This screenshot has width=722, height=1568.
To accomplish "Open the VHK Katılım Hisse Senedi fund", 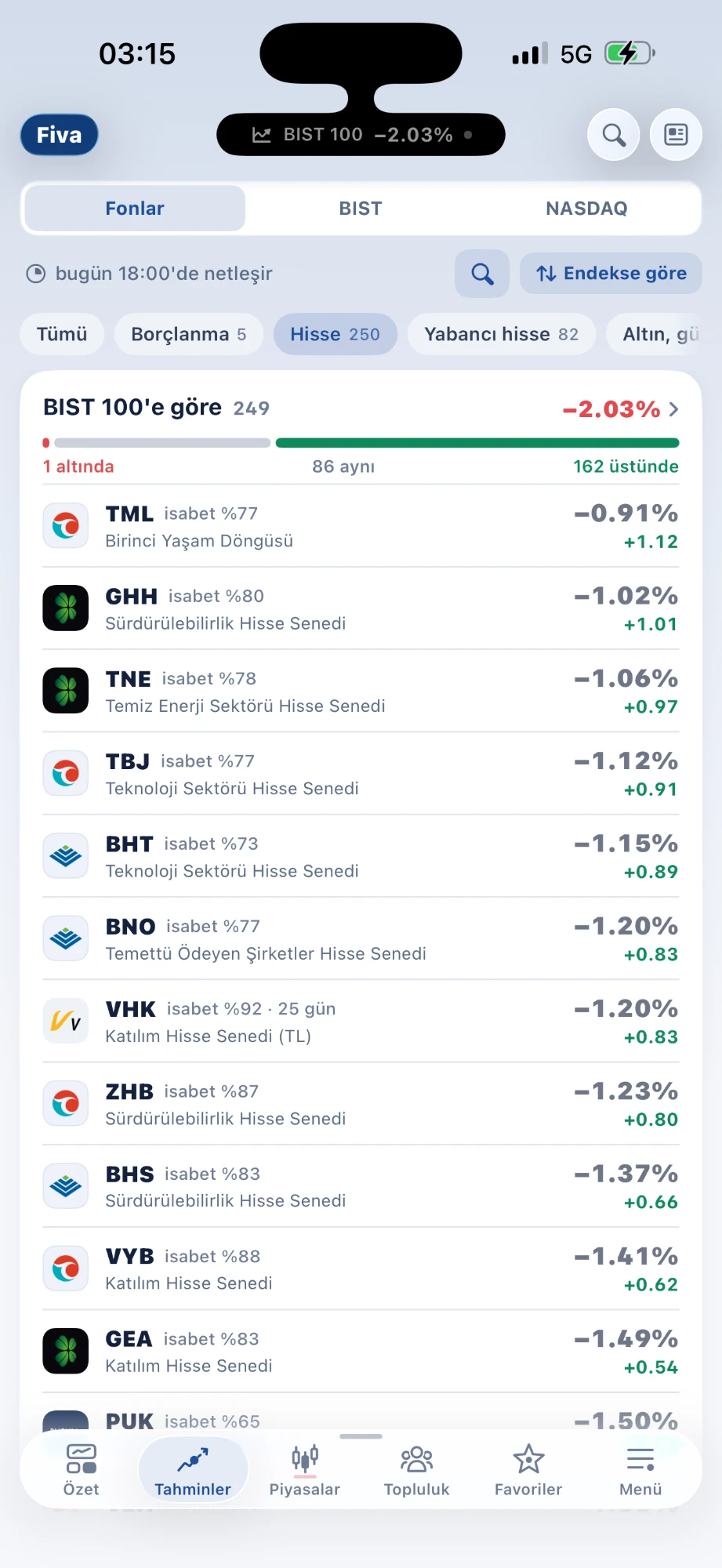I will click(x=361, y=1021).
